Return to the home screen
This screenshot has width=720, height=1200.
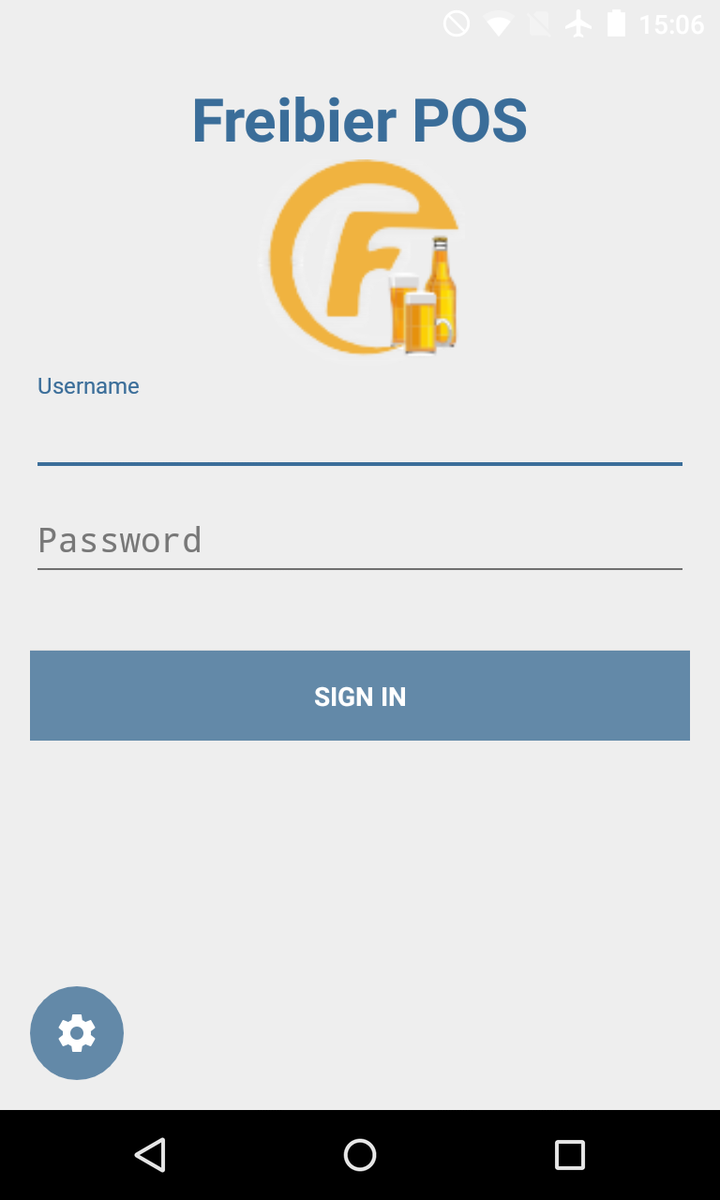pyautogui.click(x=360, y=1155)
